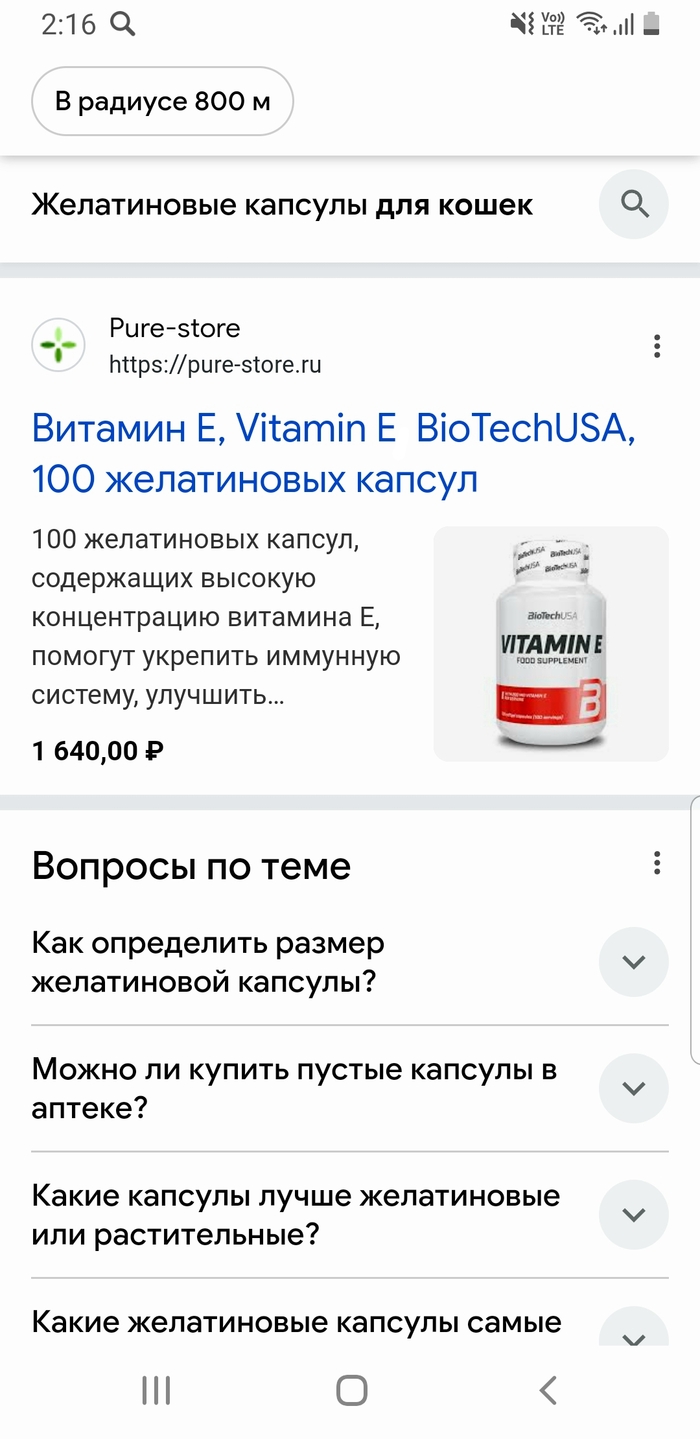
Task: Select the "В радиусе 800 м" filter chip
Action: click(x=162, y=101)
